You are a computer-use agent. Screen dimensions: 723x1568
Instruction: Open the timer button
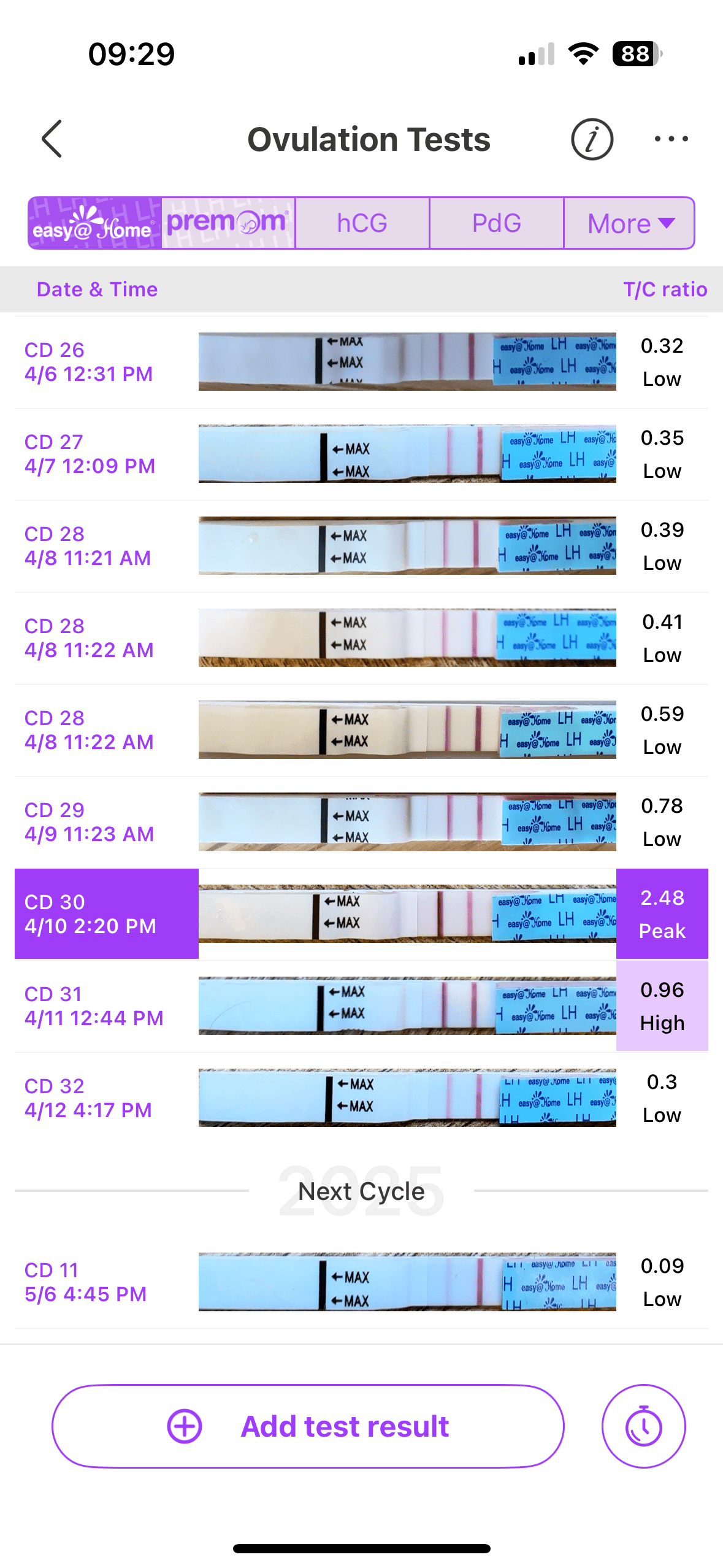coord(643,1426)
